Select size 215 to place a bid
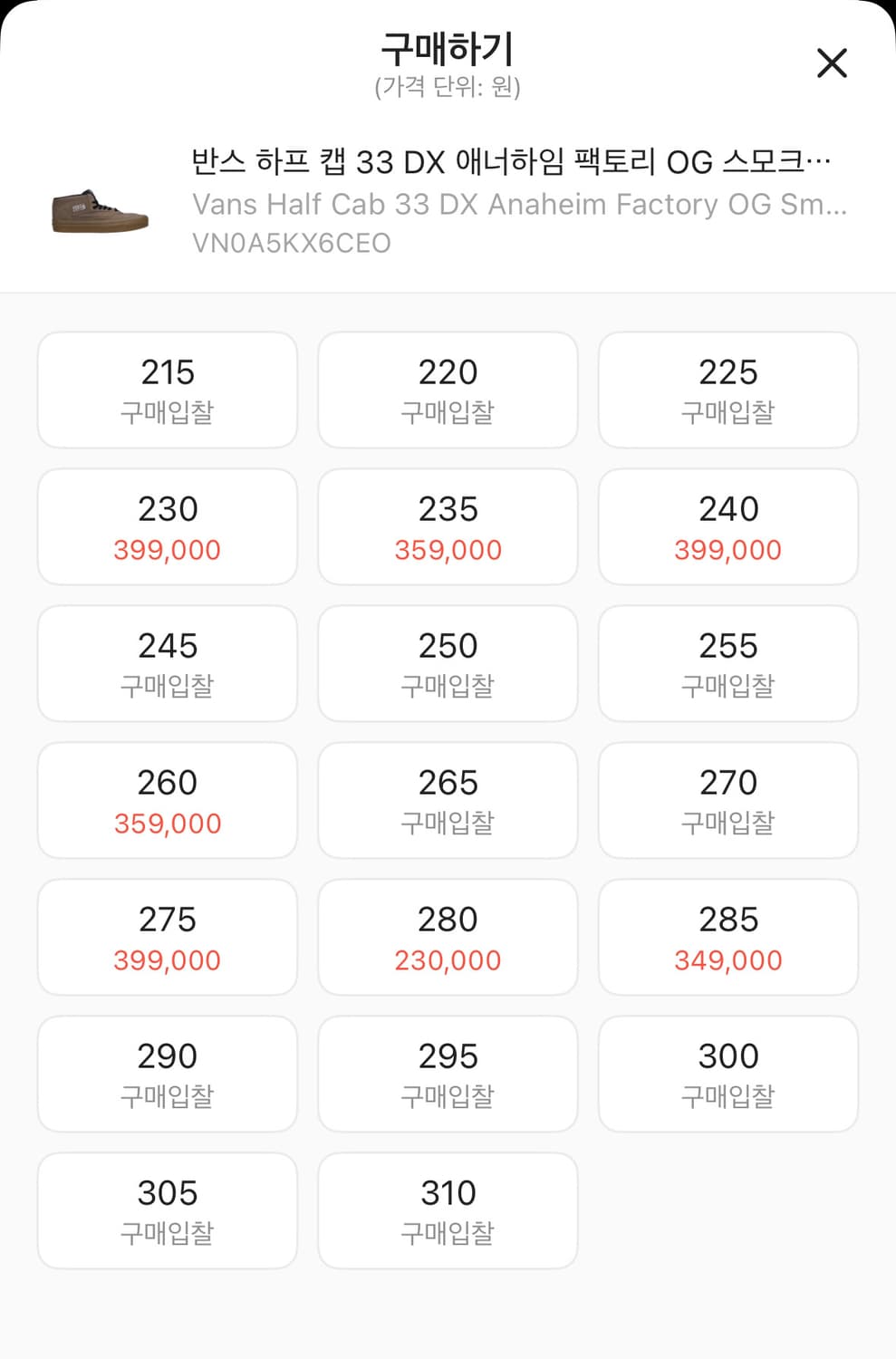 (167, 390)
